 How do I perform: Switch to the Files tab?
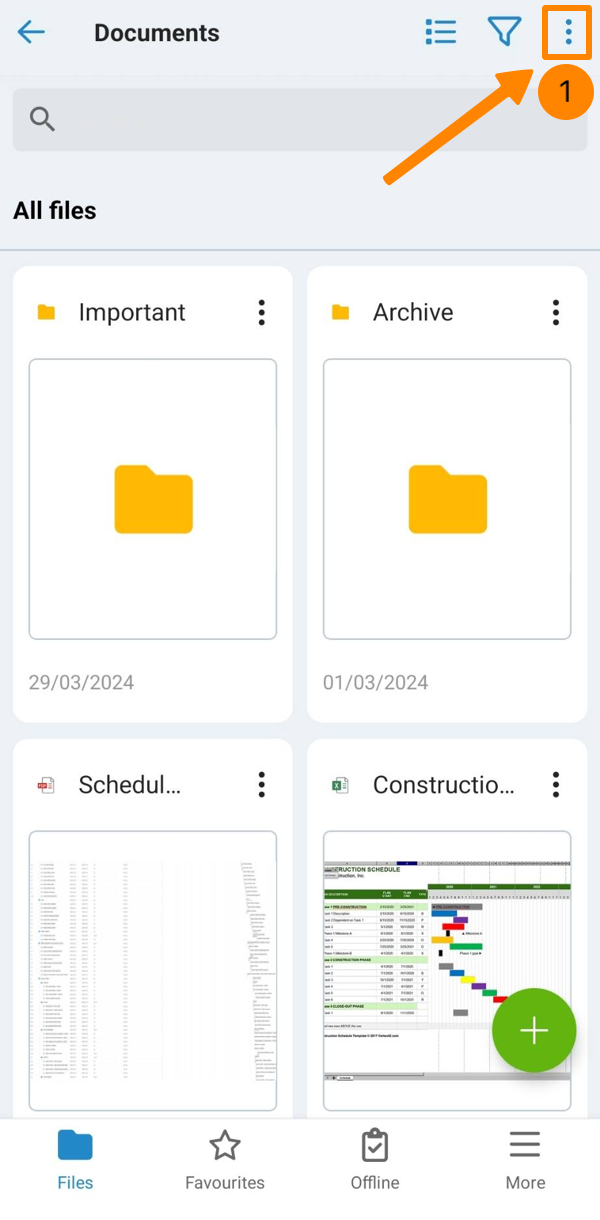click(75, 1160)
